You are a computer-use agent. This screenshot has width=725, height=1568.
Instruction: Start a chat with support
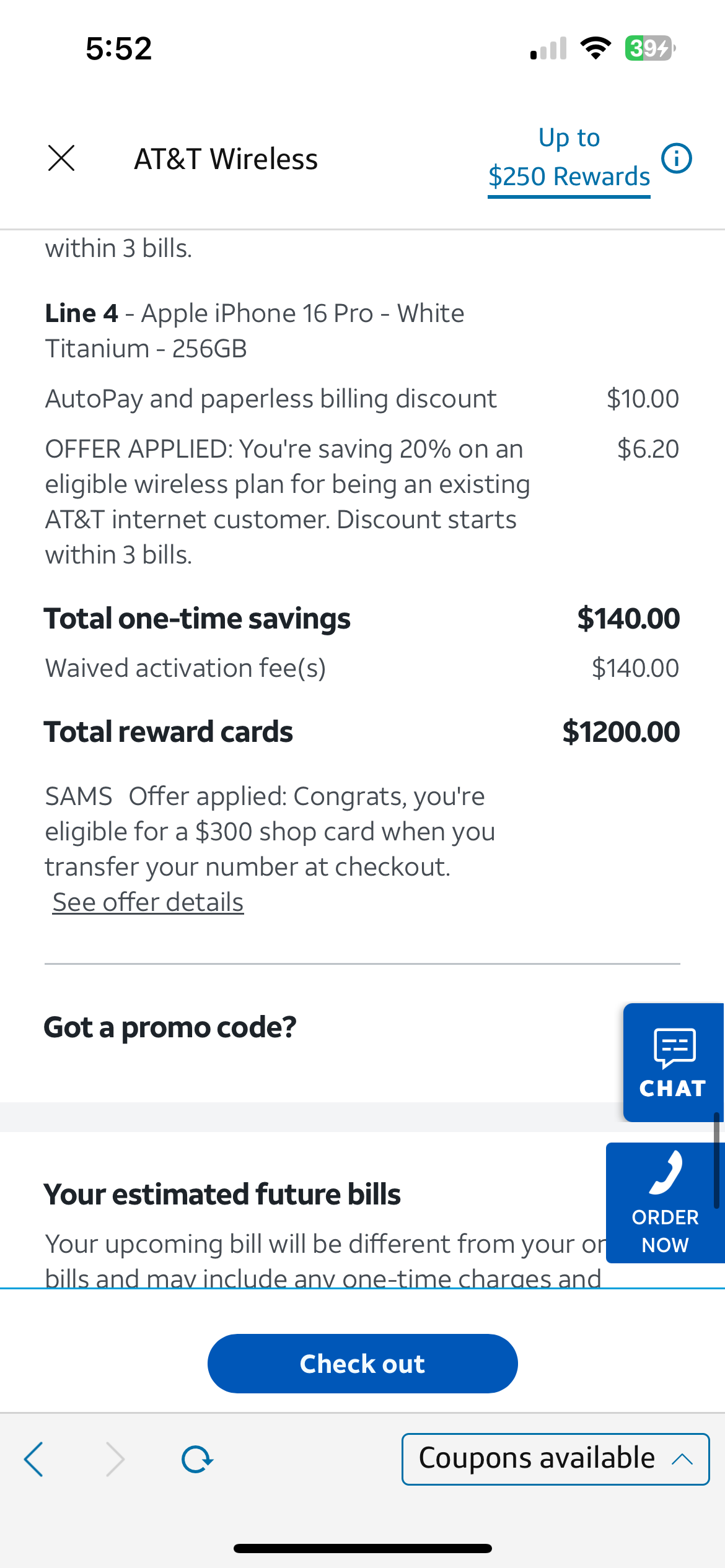[674, 1063]
